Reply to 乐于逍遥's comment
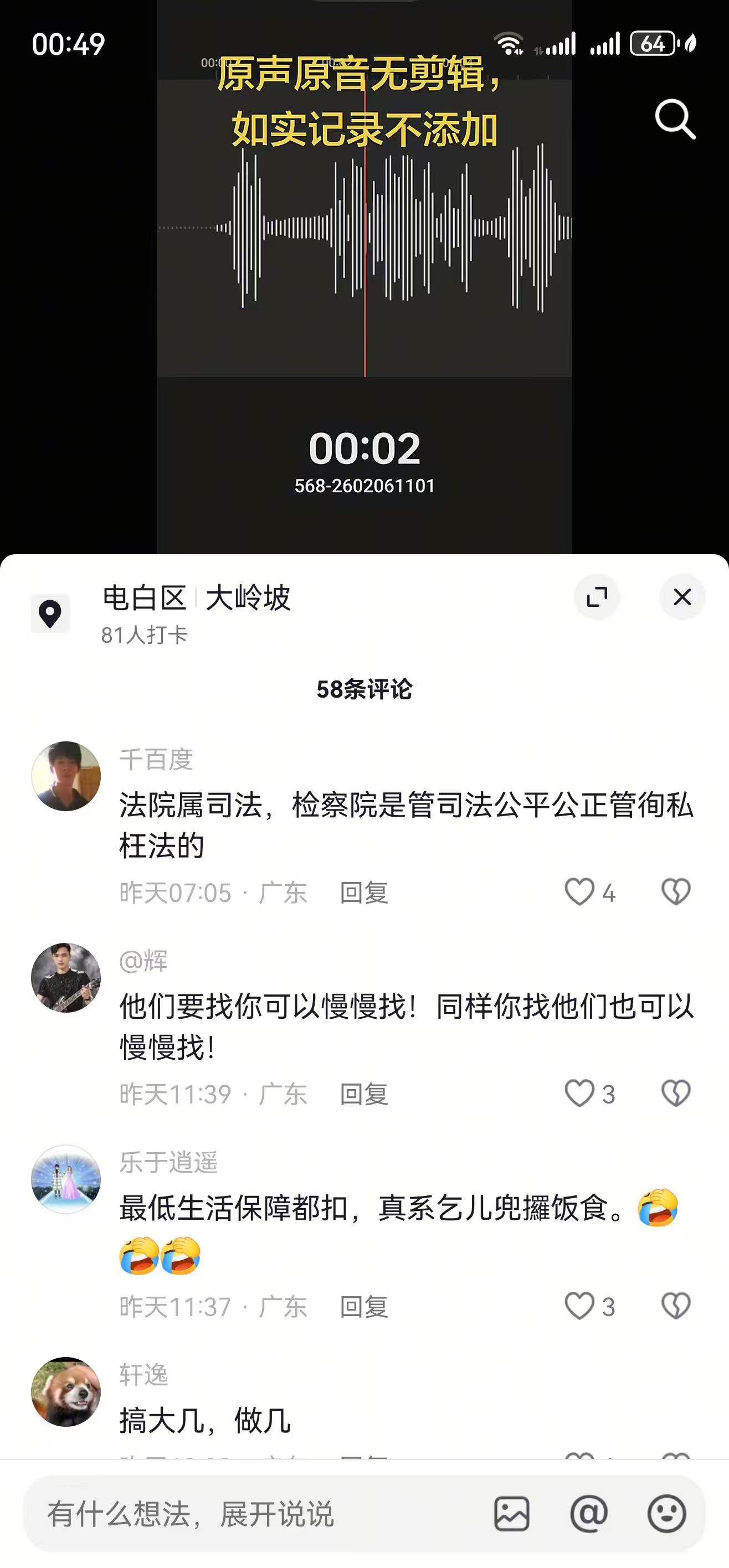This screenshot has width=729, height=1568. click(x=363, y=1307)
